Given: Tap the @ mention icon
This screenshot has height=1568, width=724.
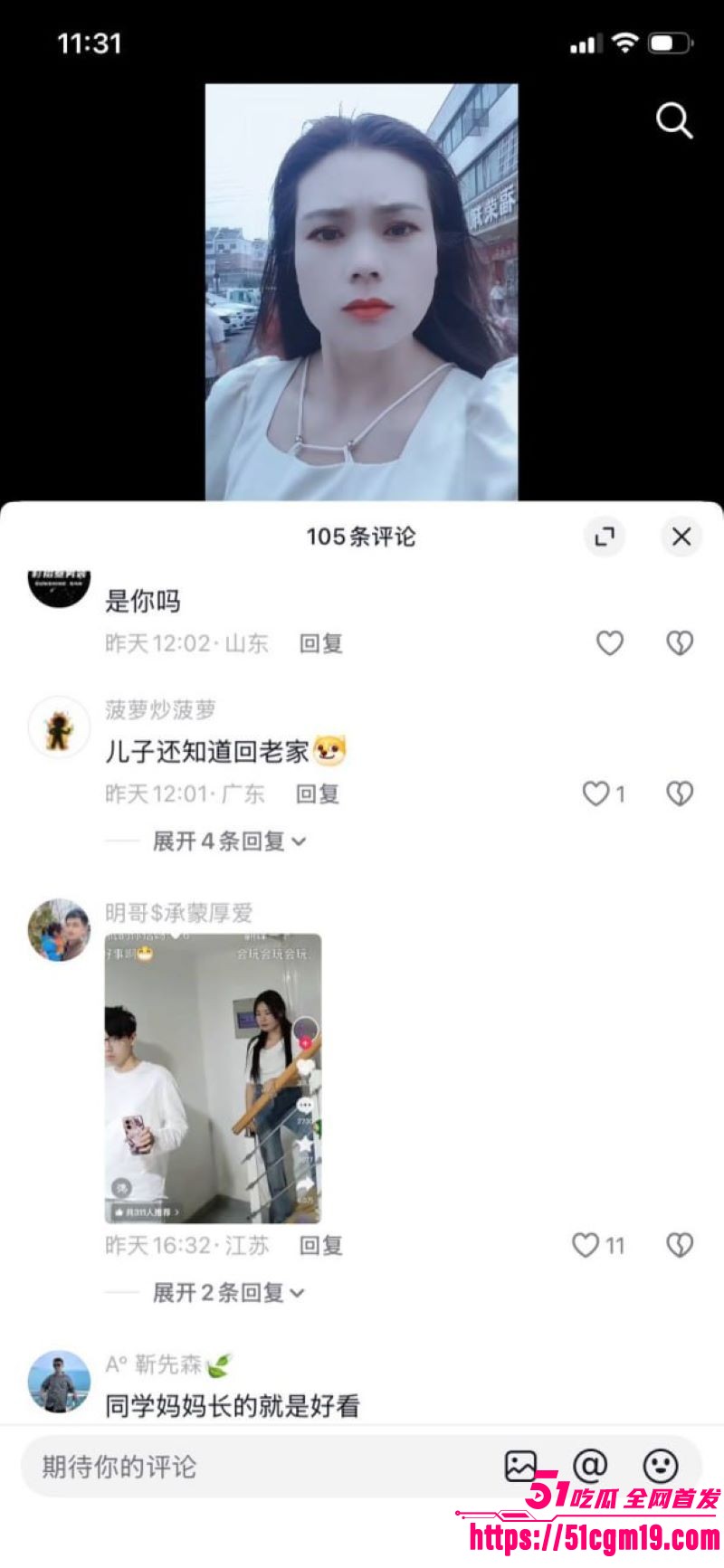Looking at the screenshot, I should [588, 1465].
